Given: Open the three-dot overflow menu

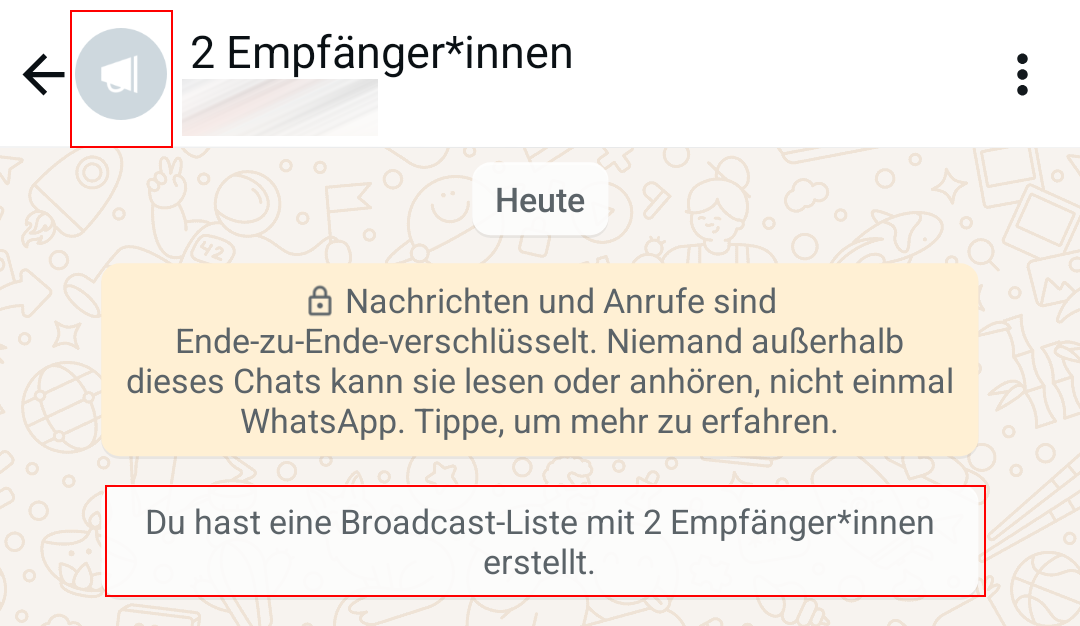Looking at the screenshot, I should tap(1021, 75).
